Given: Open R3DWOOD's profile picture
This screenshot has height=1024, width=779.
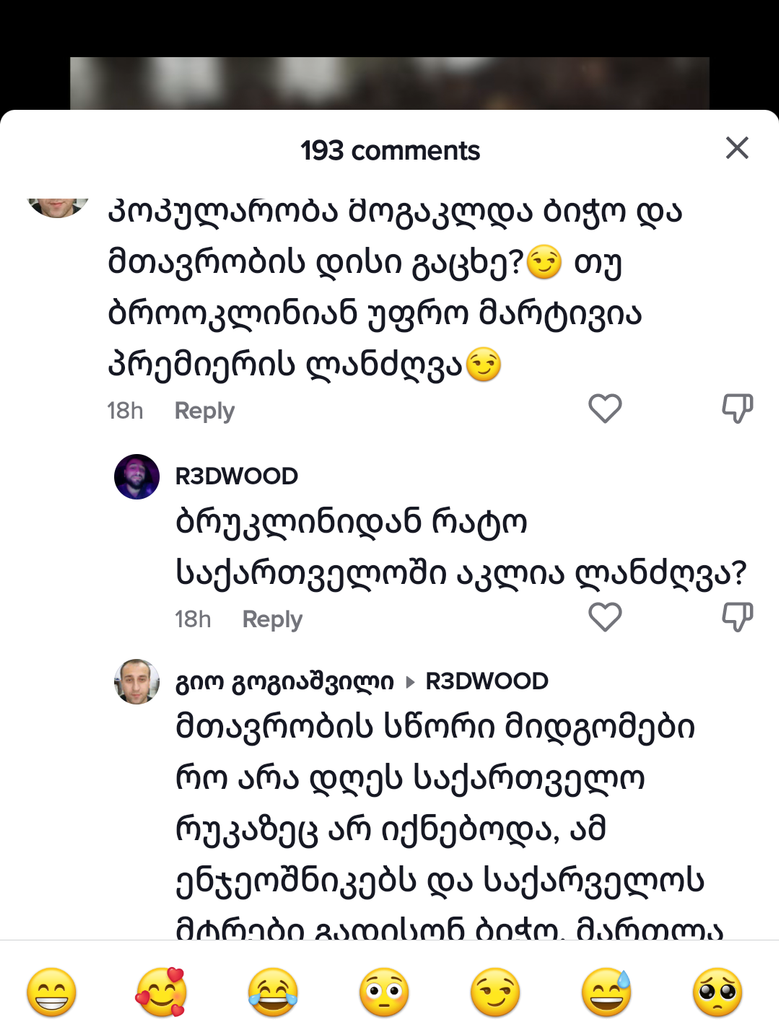Looking at the screenshot, I should point(137,477).
